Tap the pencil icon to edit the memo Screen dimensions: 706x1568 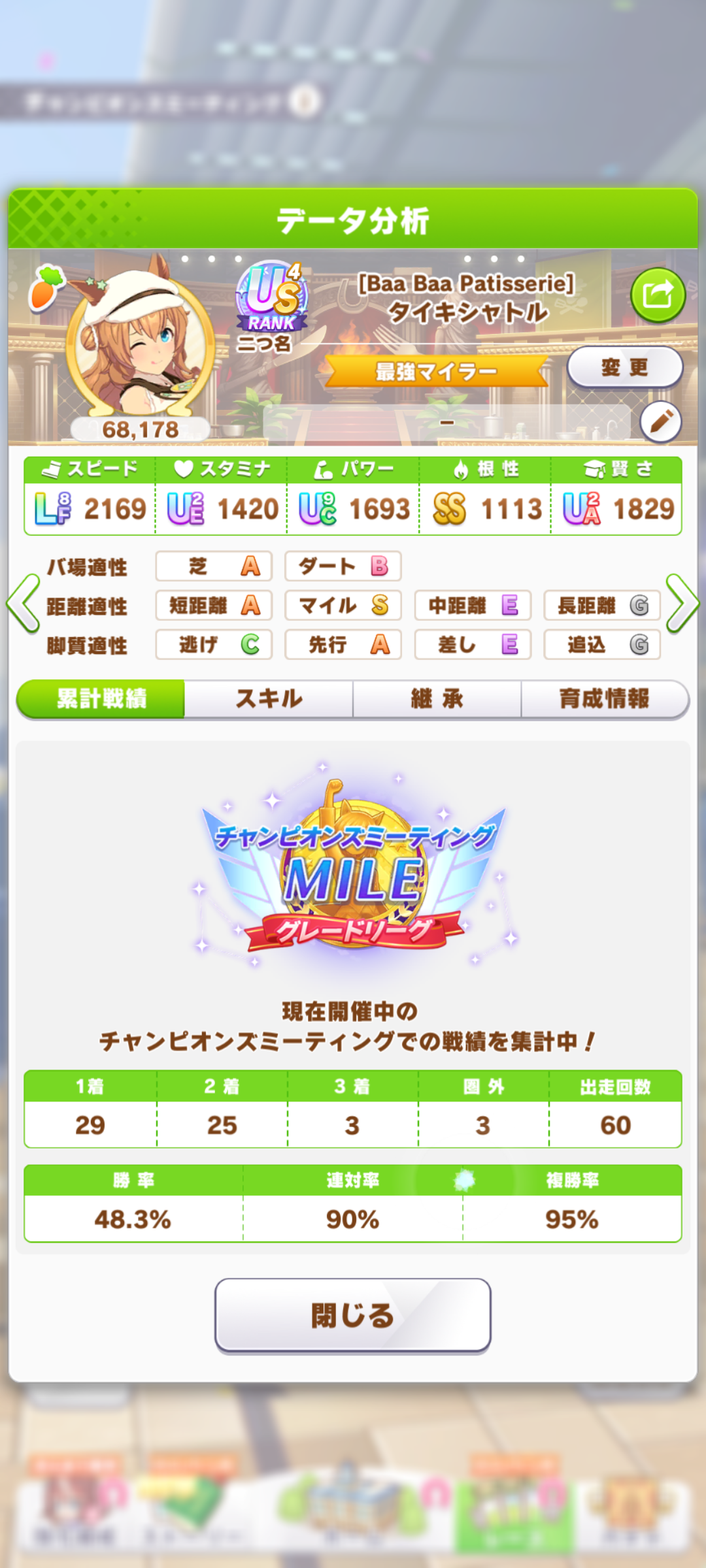661,422
